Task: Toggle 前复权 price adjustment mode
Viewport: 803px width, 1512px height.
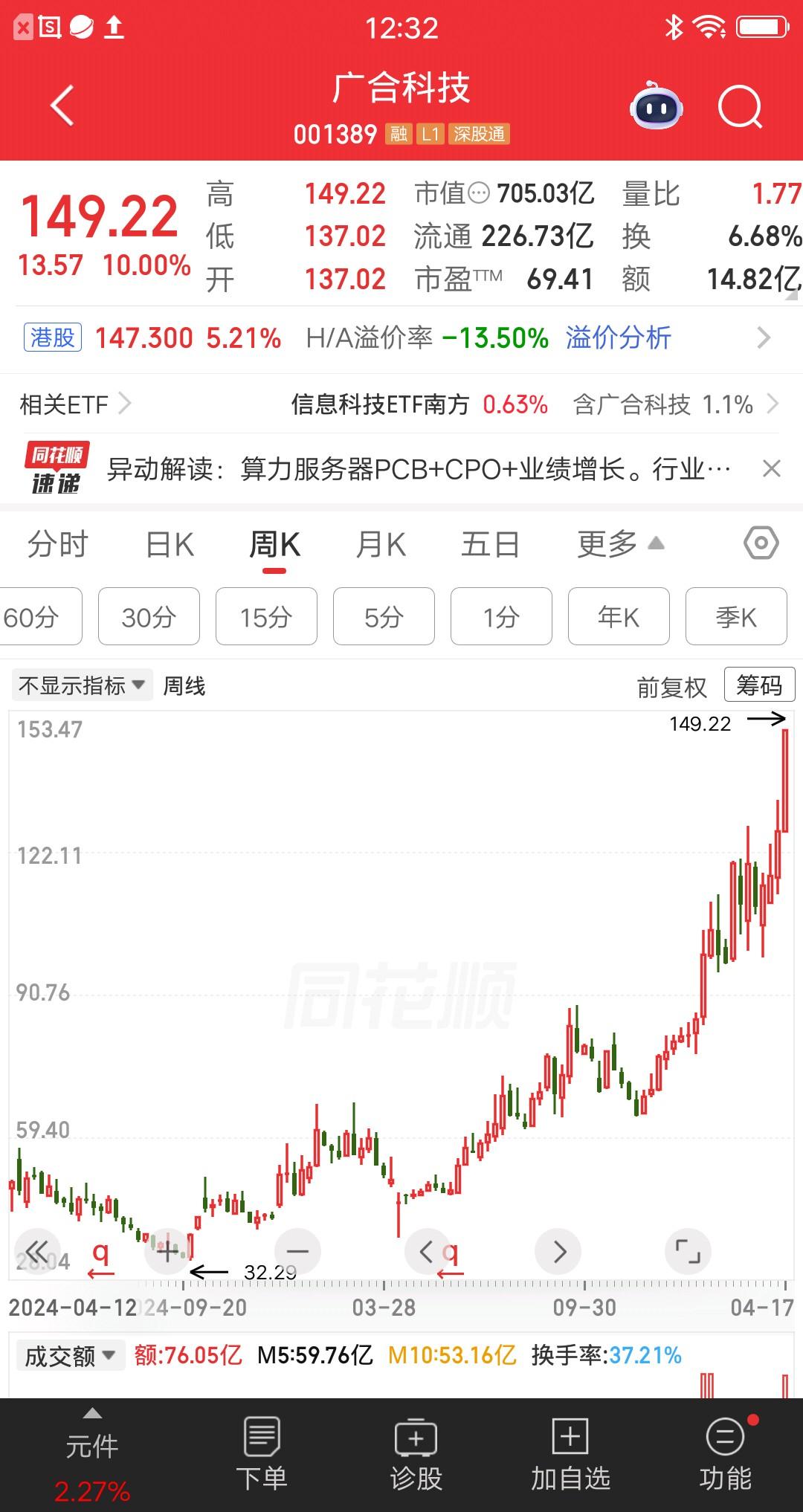Action: click(671, 685)
